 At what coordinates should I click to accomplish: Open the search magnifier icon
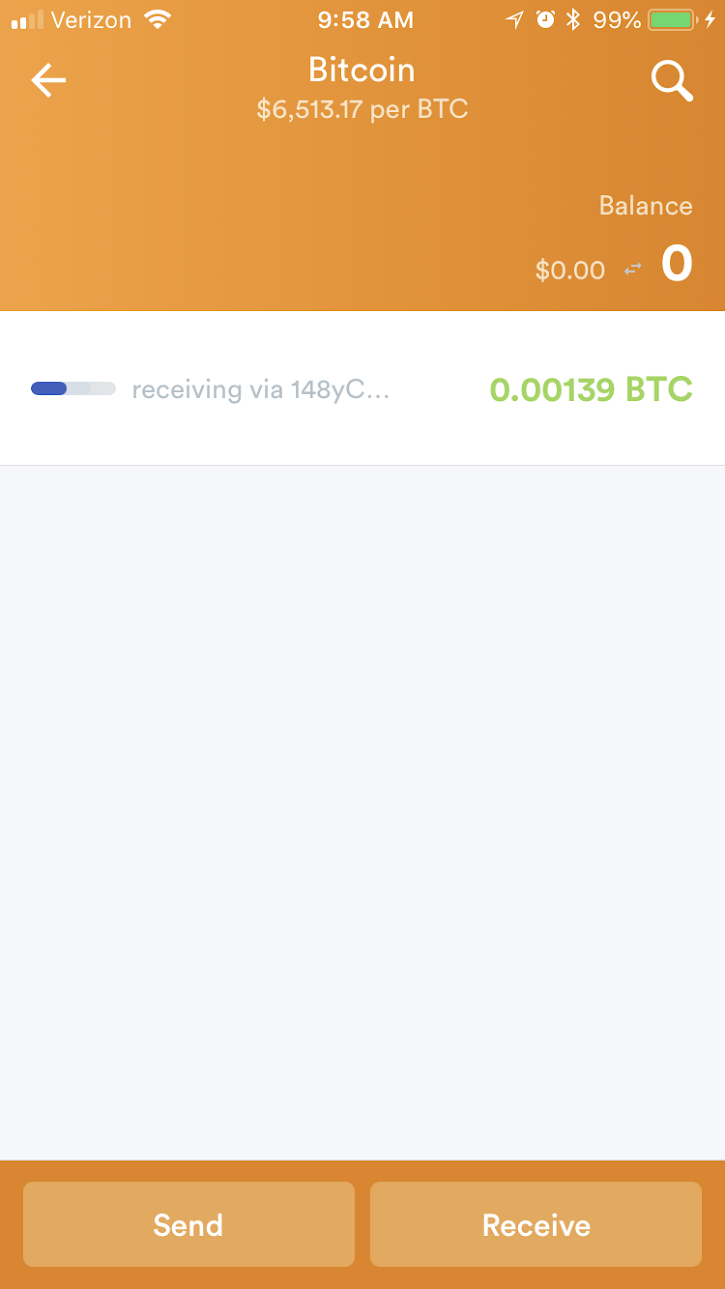click(x=672, y=81)
